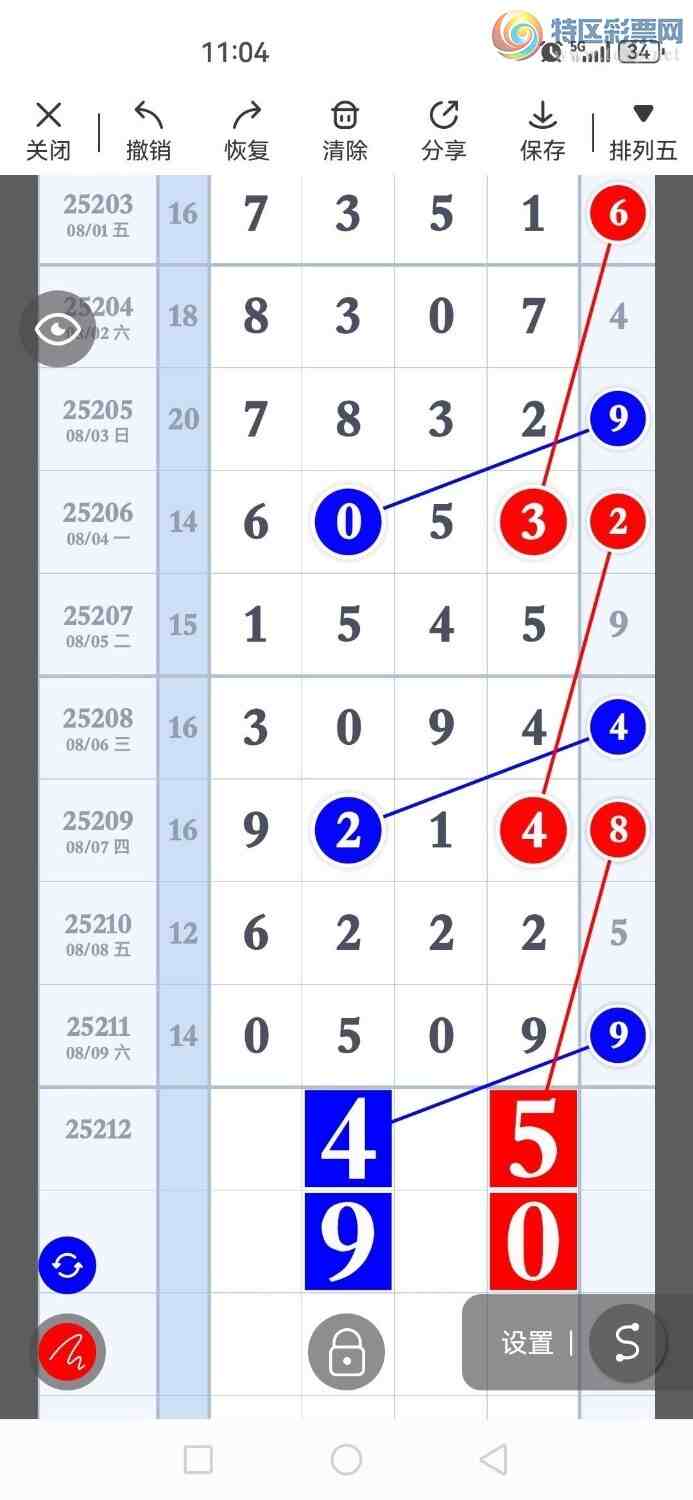Tap the blue refresh circle button
693x1500 pixels.
(68, 1265)
